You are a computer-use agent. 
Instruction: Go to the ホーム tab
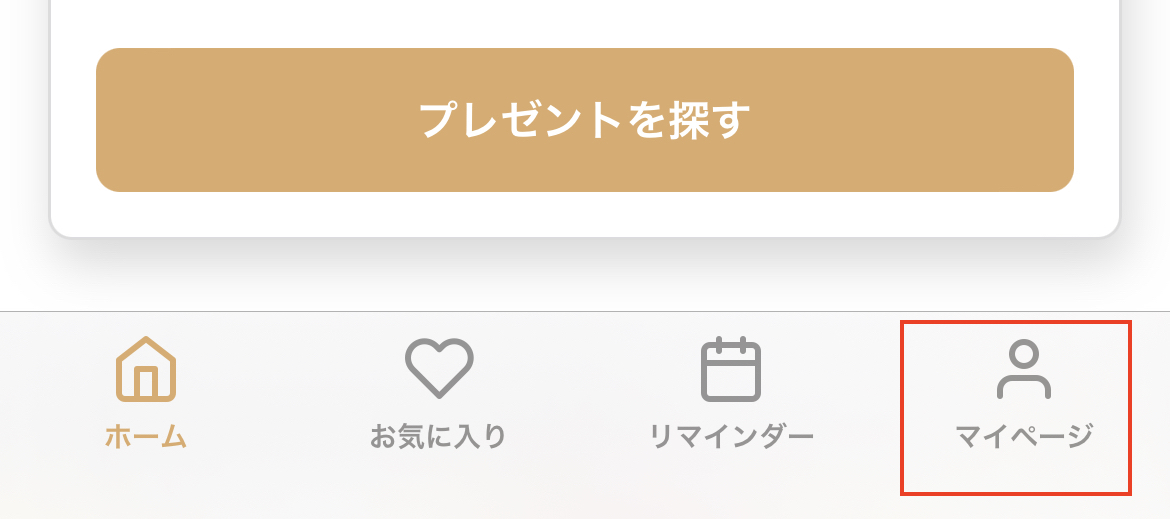[x=146, y=395]
